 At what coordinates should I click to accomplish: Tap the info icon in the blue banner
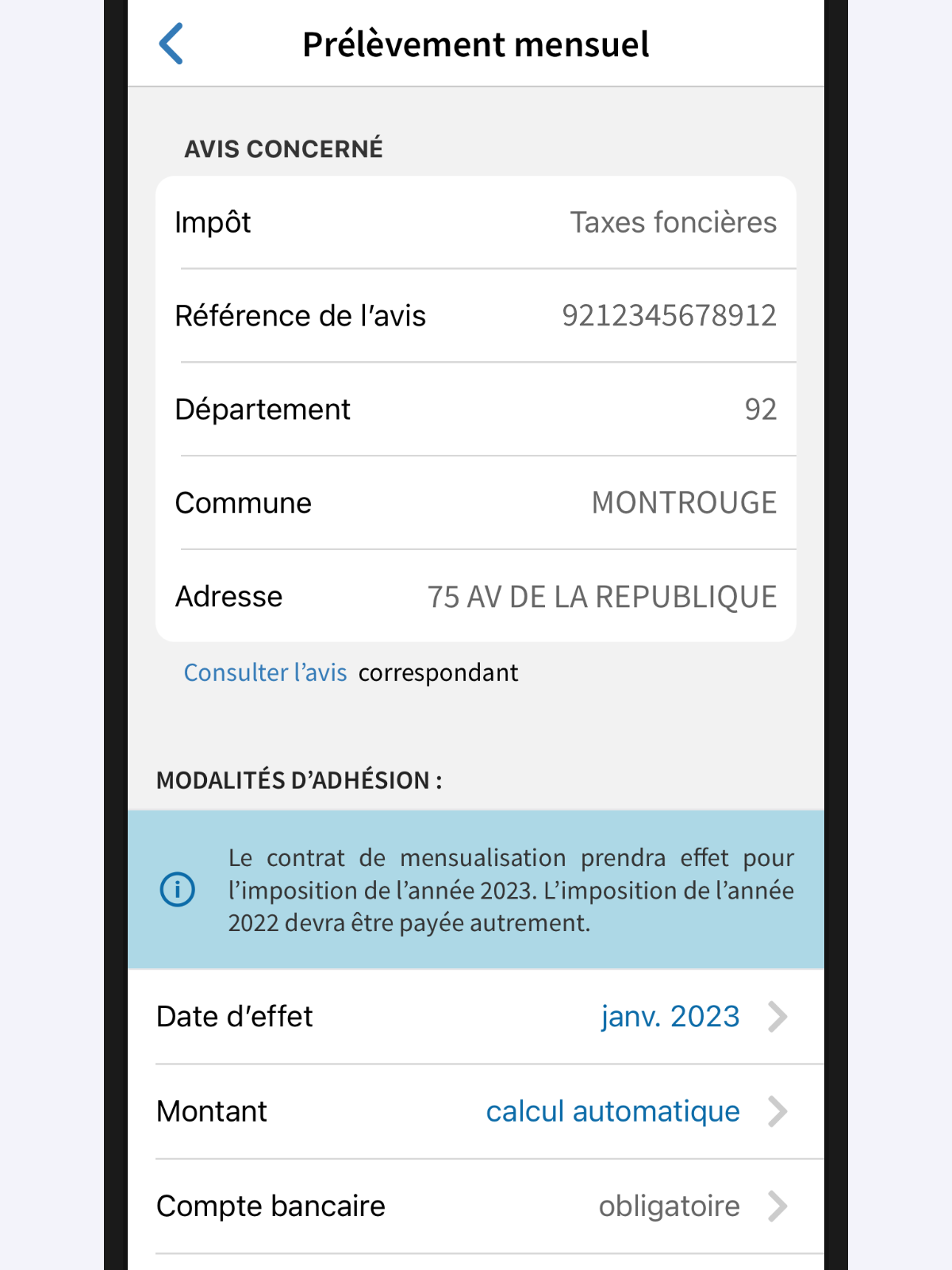click(x=179, y=891)
